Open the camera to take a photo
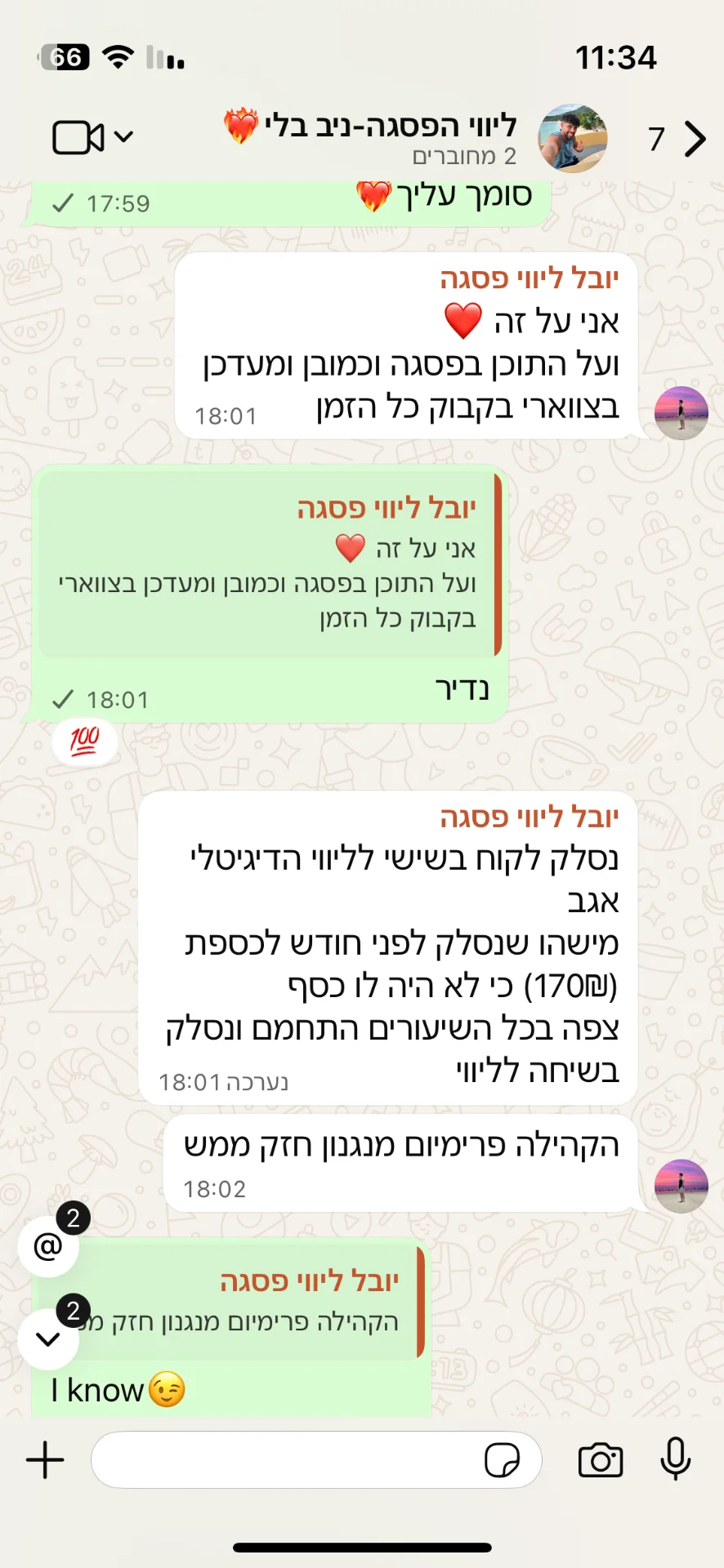 (x=601, y=1459)
